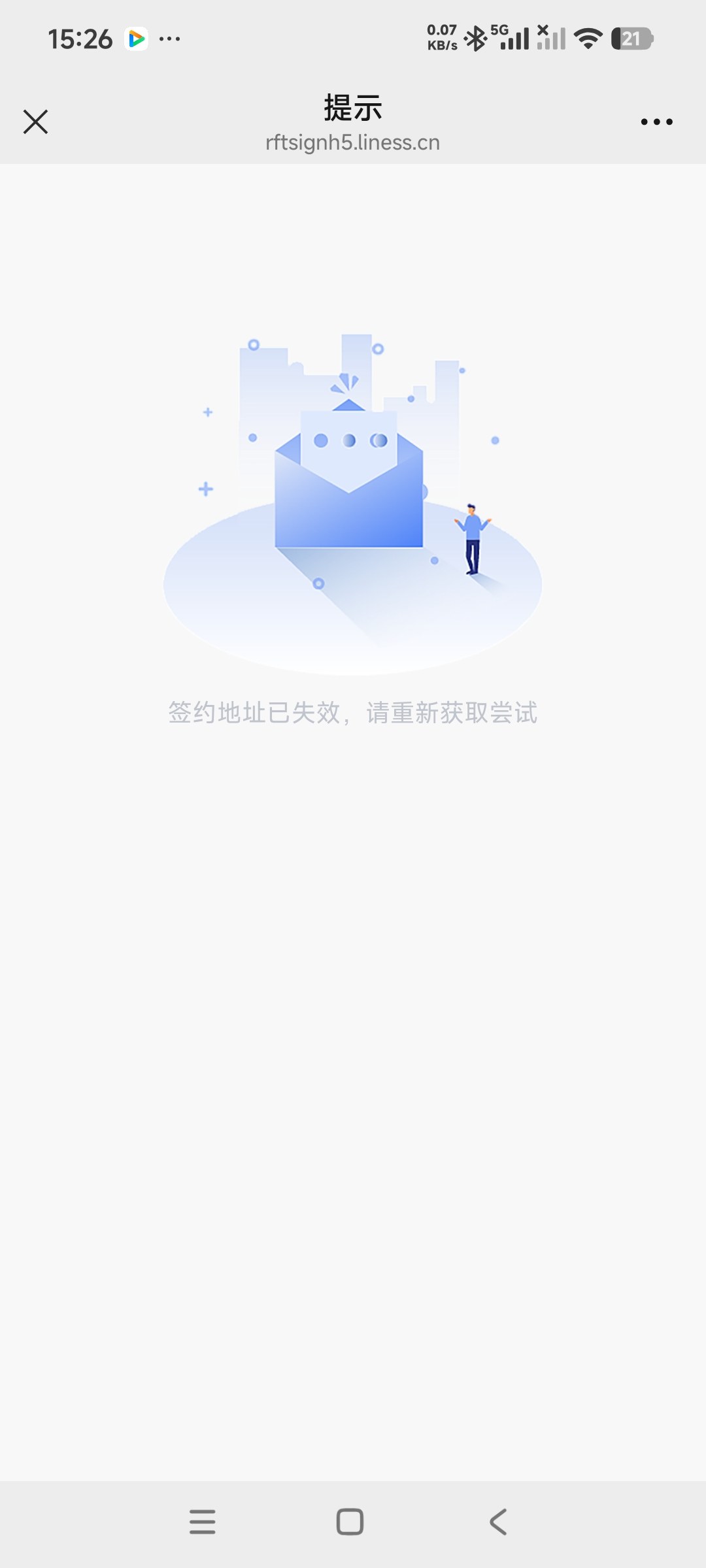Go back using the system back button
Viewport: 706px width, 1568px height.
click(x=498, y=1522)
